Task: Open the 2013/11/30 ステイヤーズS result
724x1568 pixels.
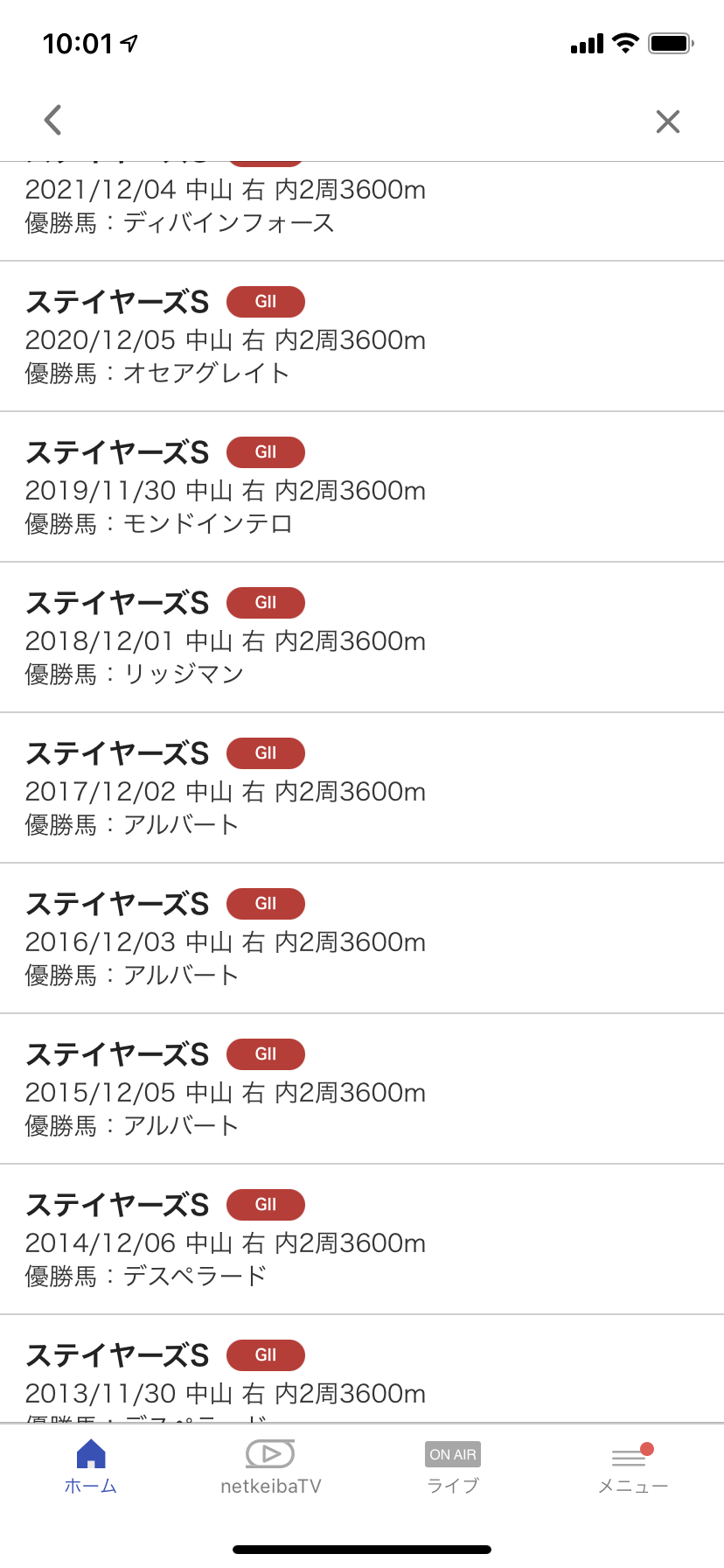Action: click(x=362, y=1369)
